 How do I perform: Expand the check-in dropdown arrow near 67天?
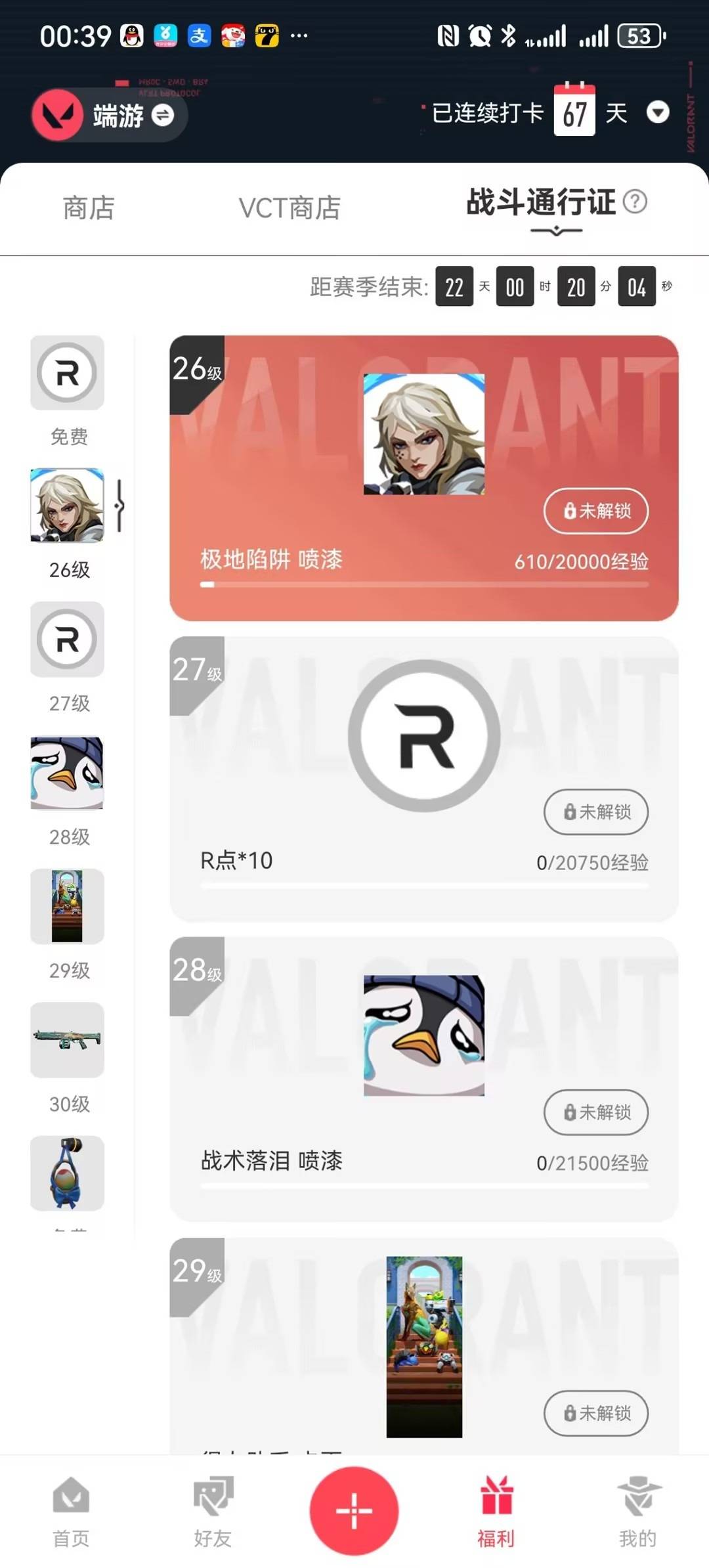658,113
